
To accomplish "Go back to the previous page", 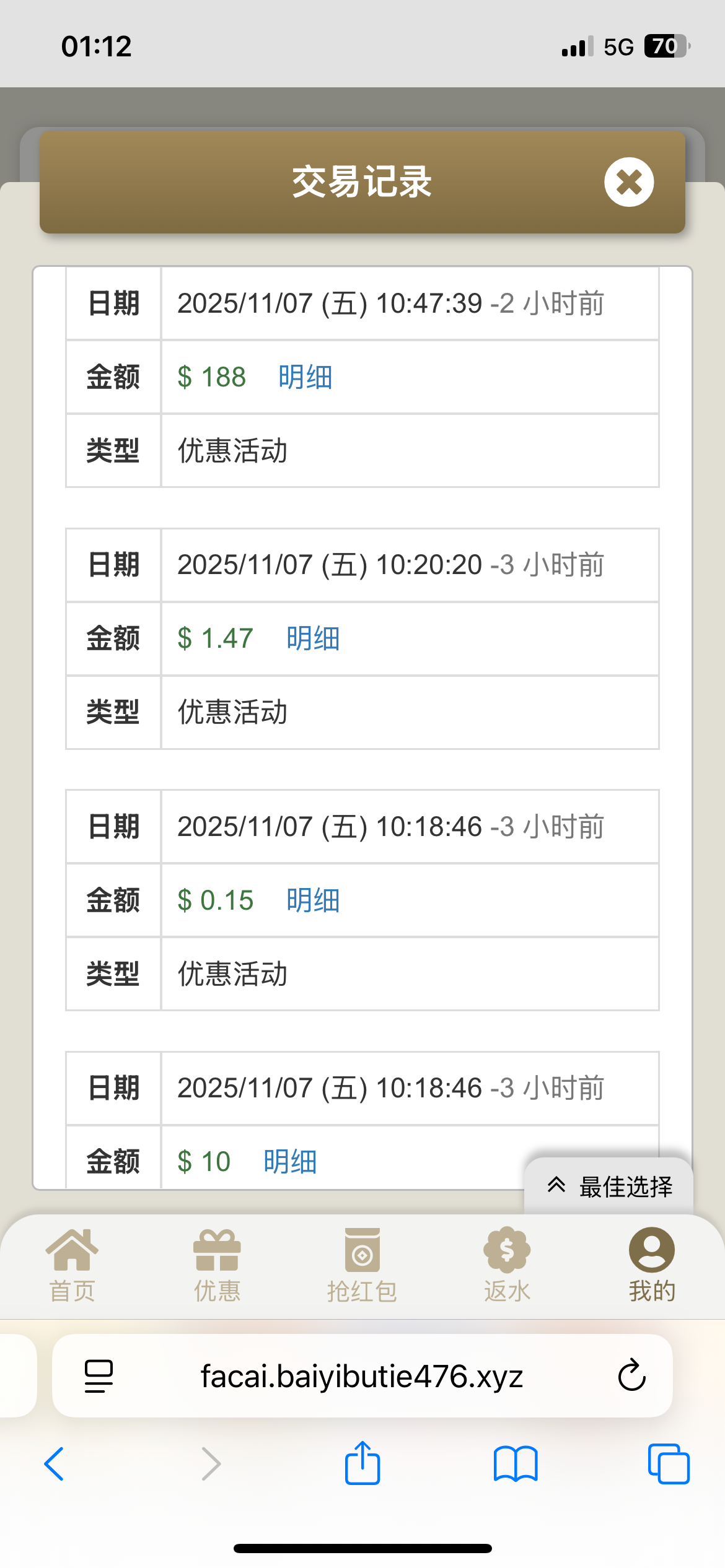I will [x=55, y=1464].
